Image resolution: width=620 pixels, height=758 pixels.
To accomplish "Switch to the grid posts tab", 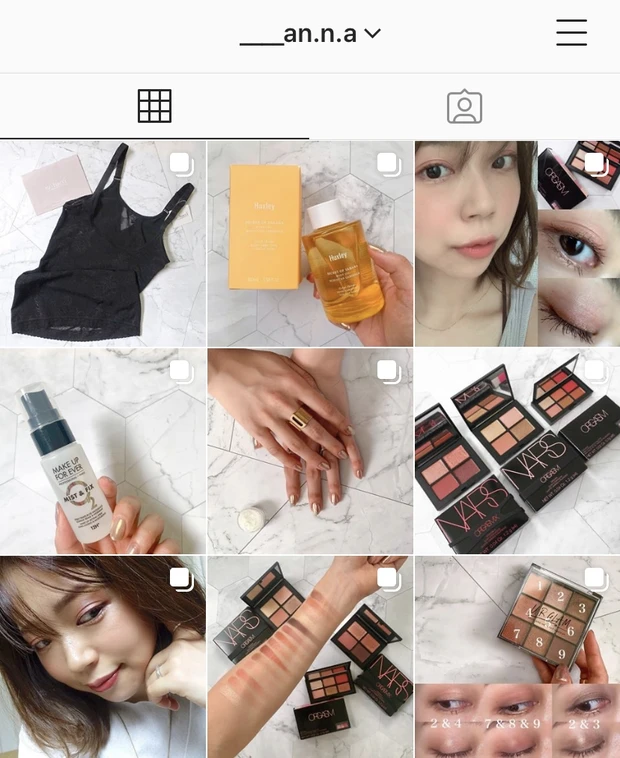I will click(x=154, y=106).
